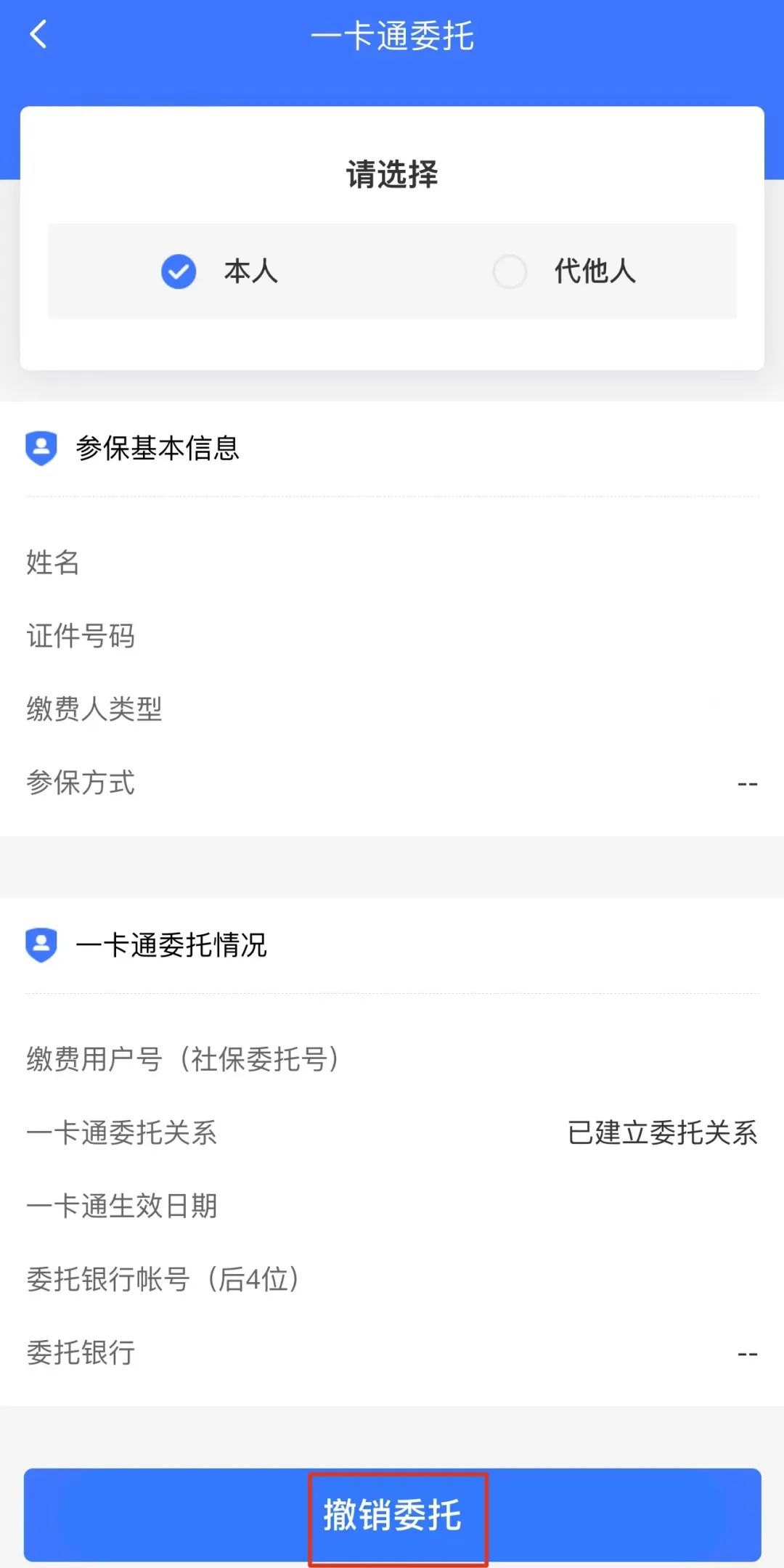Image resolution: width=784 pixels, height=1568 pixels.
Task: Tap the blue checkmark next to 本人
Action: click(x=177, y=271)
